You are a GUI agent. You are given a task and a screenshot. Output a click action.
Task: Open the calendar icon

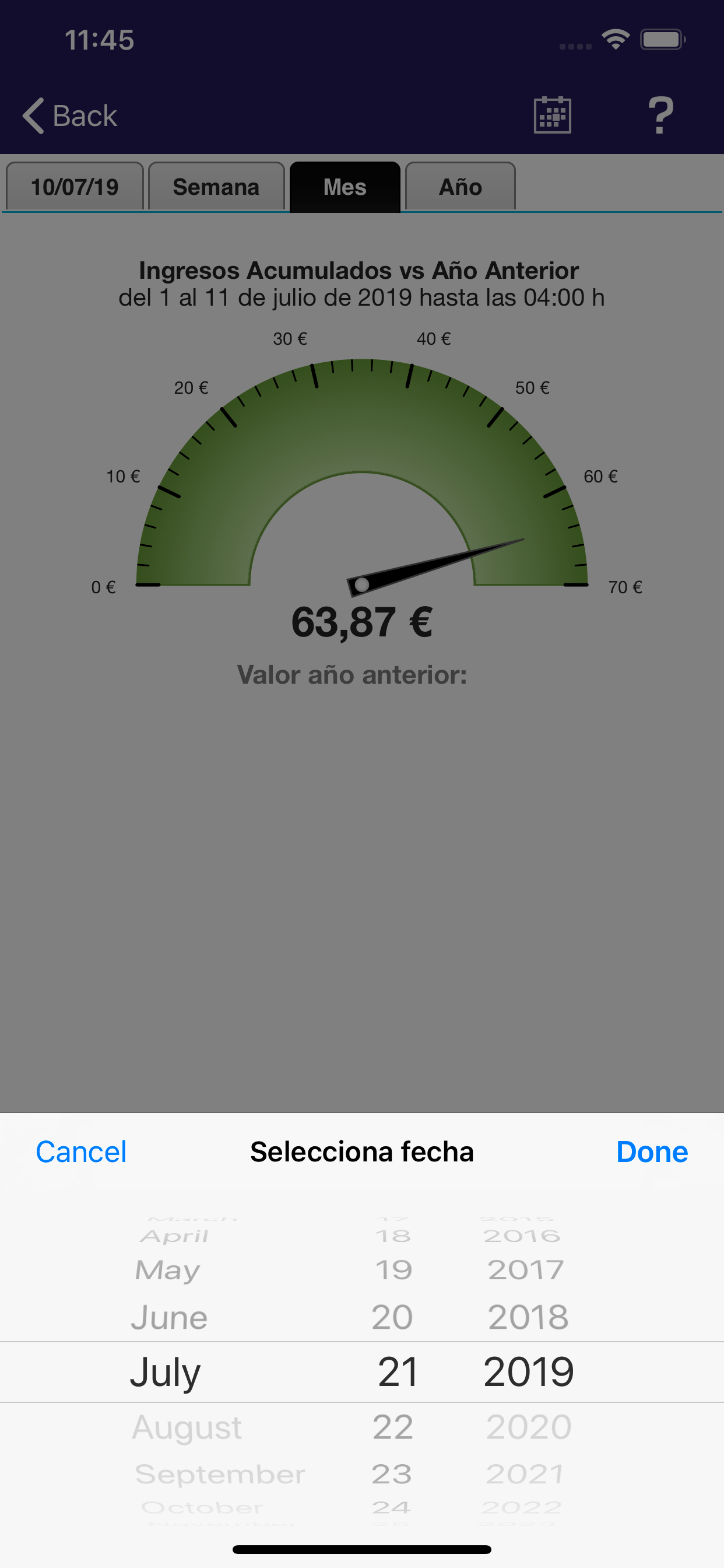552,114
